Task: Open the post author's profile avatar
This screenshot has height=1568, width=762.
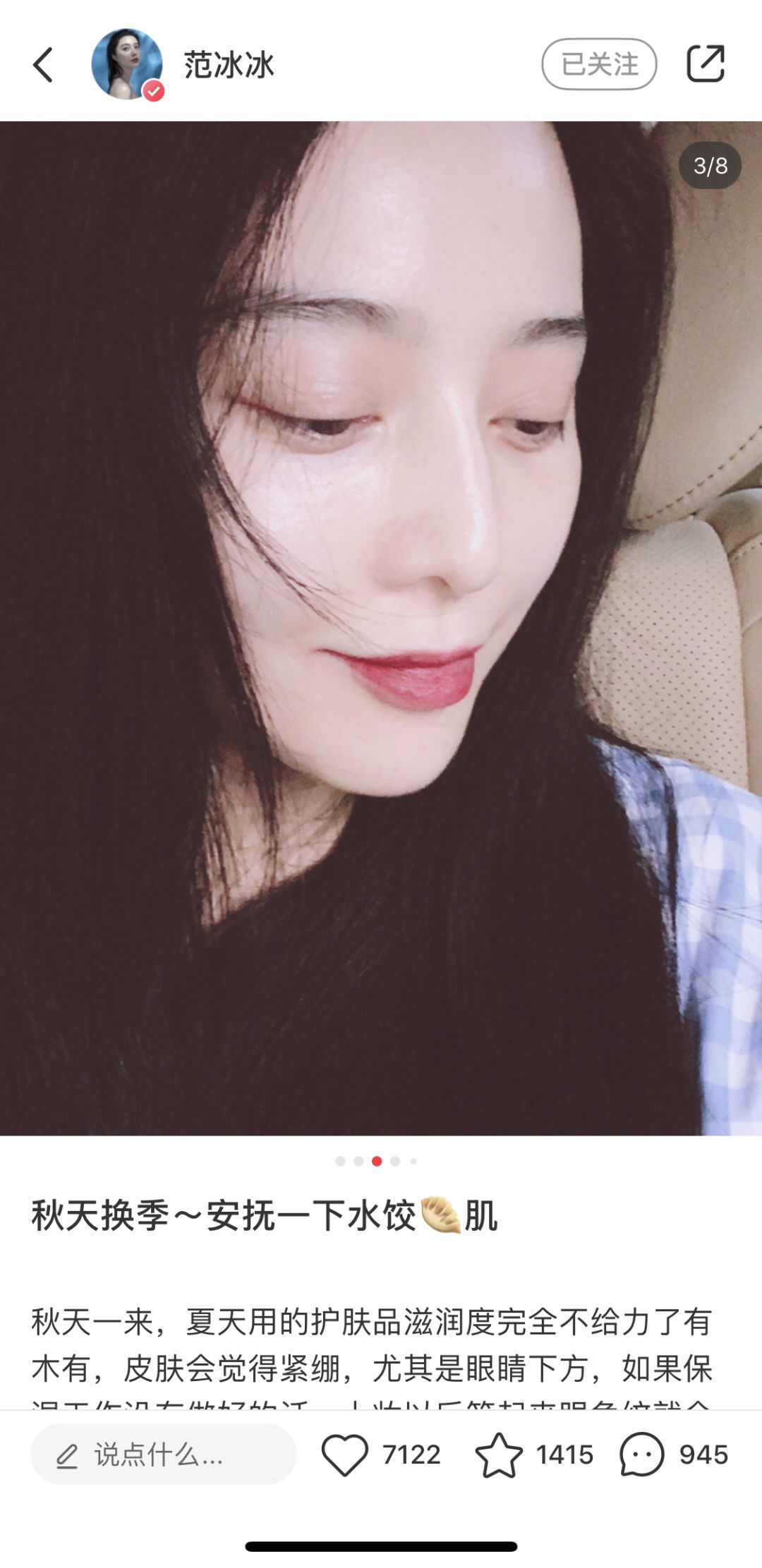Action: (127, 64)
